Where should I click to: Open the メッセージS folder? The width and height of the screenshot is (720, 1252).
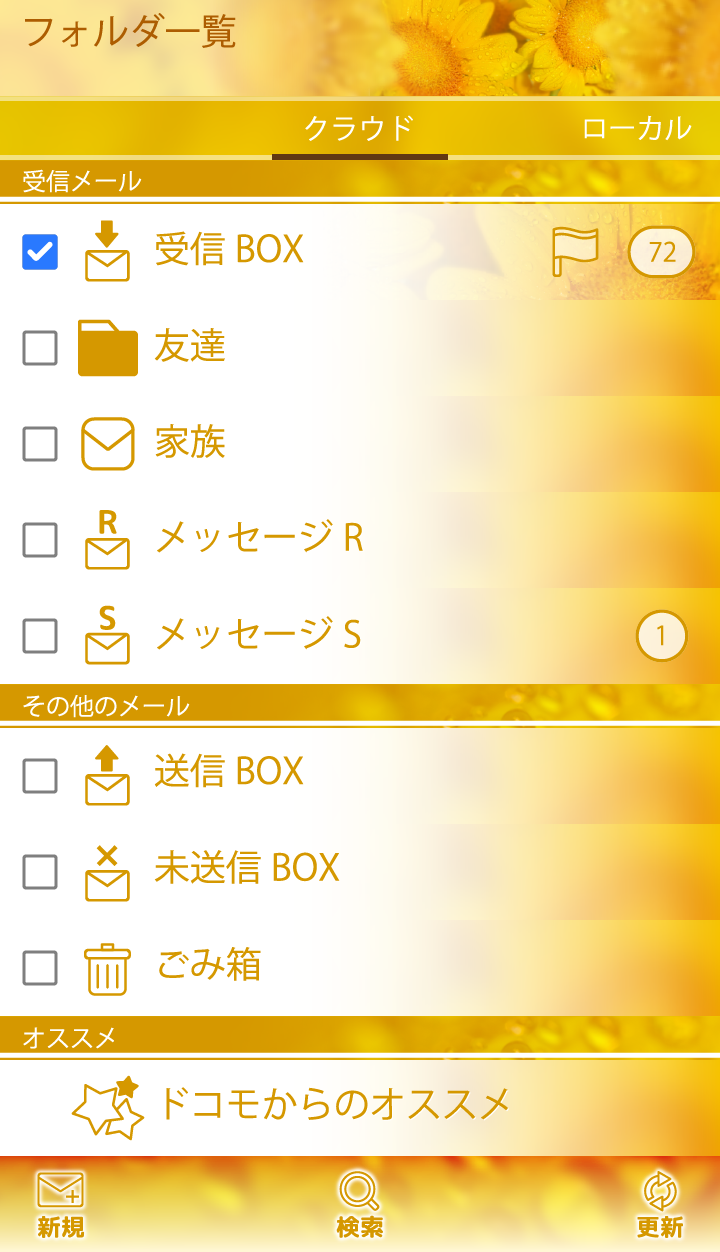tap(258, 635)
